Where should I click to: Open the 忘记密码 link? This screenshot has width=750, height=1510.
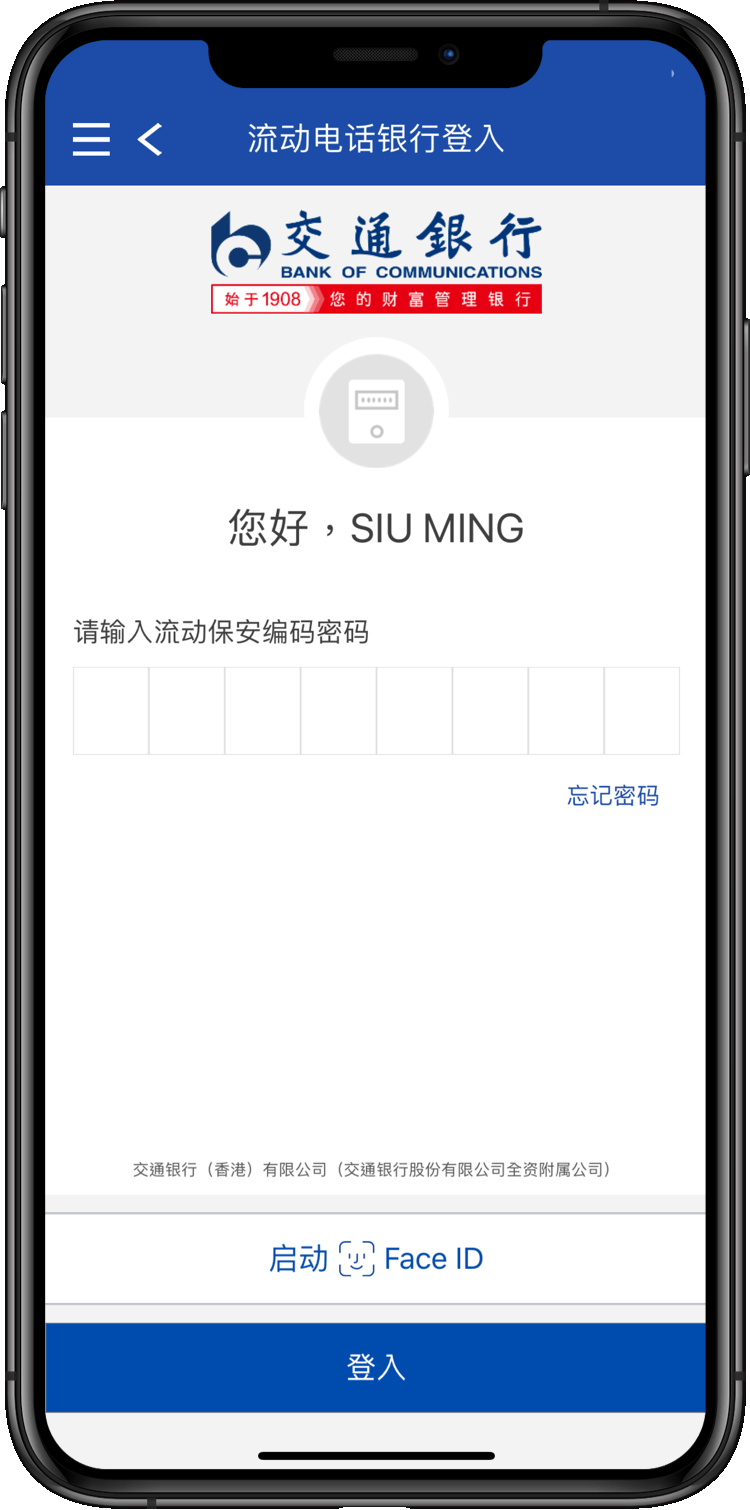[612, 796]
